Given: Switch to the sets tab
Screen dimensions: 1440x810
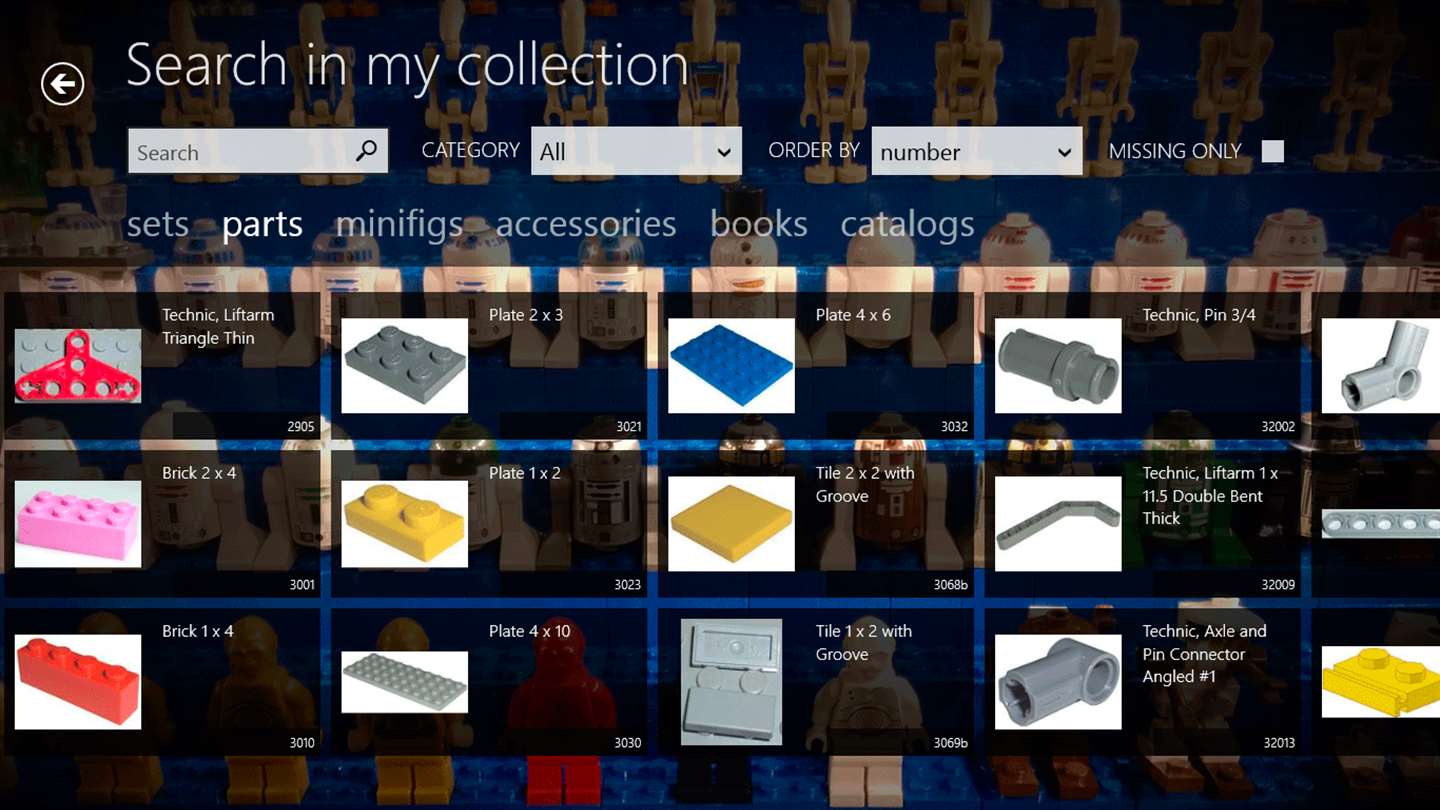Looking at the screenshot, I should pyautogui.click(x=158, y=224).
